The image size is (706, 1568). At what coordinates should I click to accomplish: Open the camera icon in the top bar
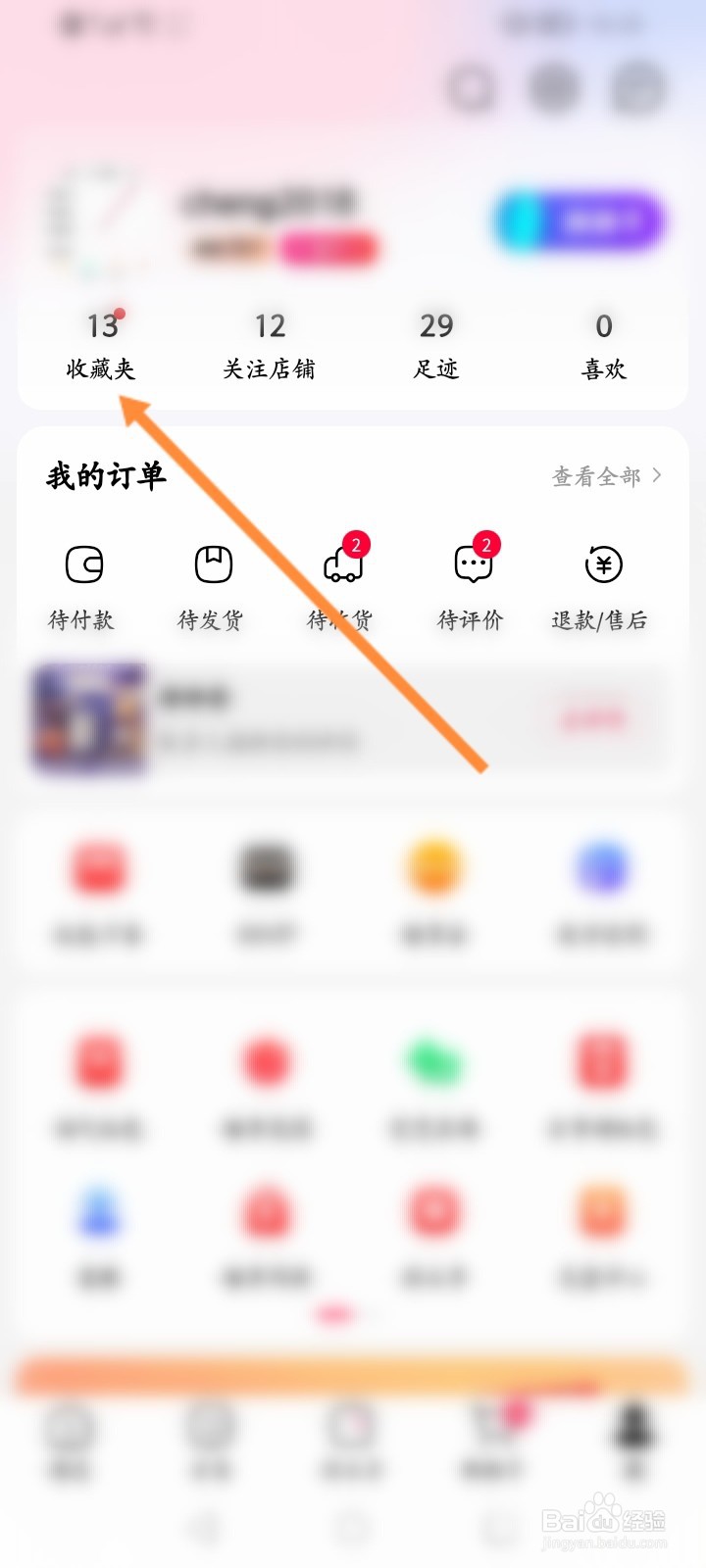(x=471, y=90)
